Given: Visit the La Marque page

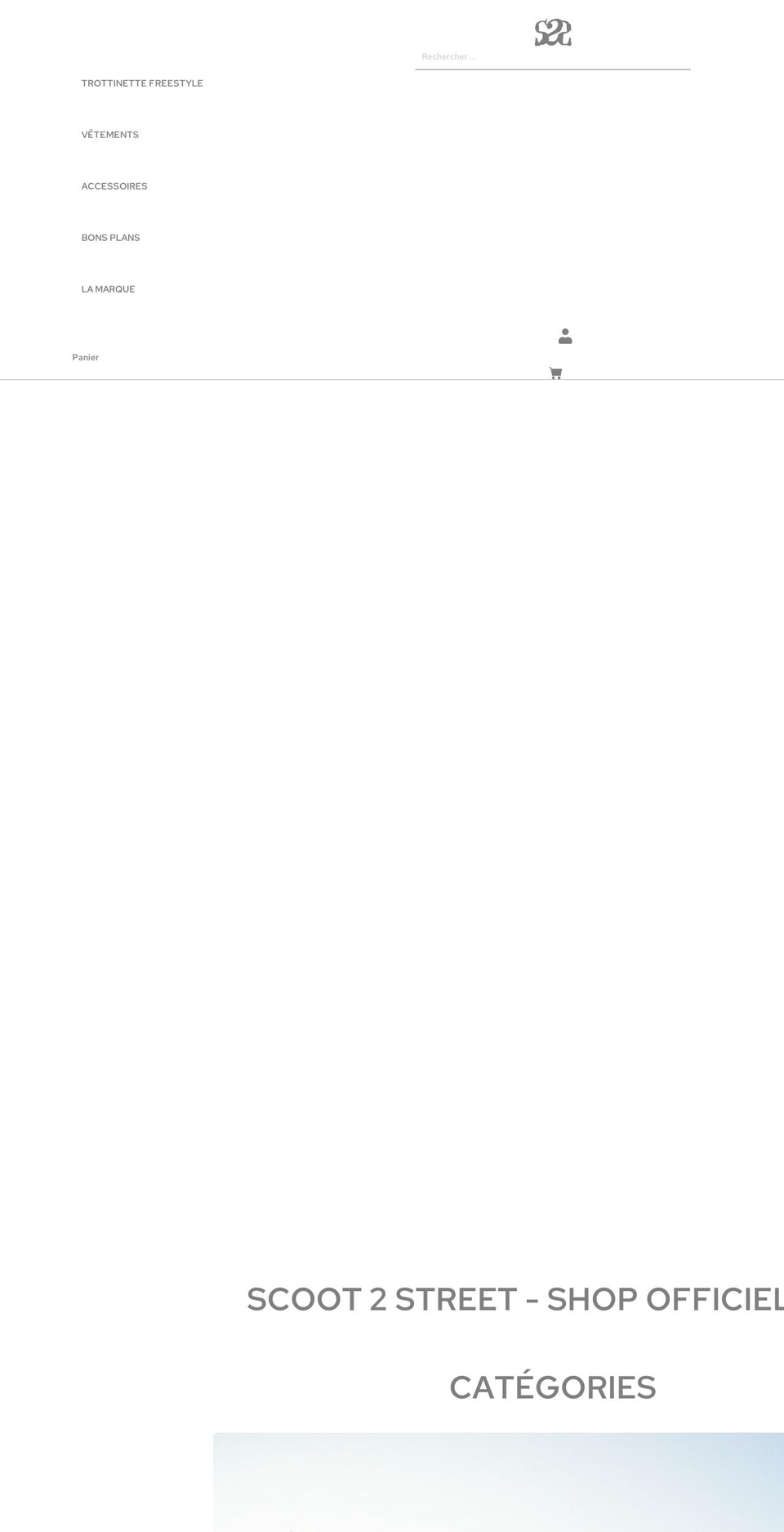Looking at the screenshot, I should tap(109, 289).
